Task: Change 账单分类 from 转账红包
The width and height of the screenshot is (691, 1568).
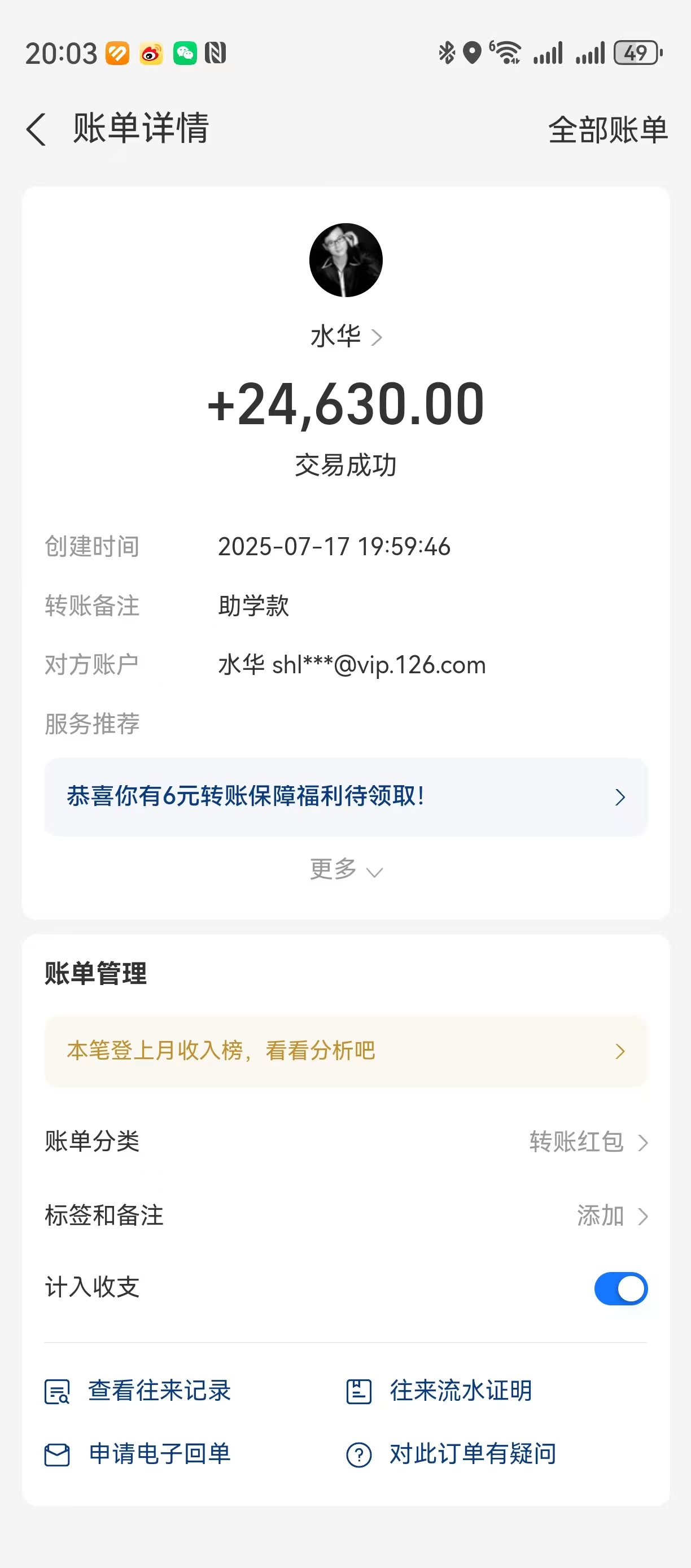Action: pos(588,1142)
